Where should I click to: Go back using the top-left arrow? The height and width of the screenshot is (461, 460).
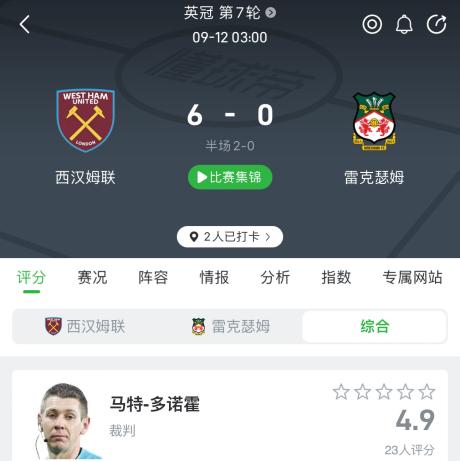(x=25, y=24)
